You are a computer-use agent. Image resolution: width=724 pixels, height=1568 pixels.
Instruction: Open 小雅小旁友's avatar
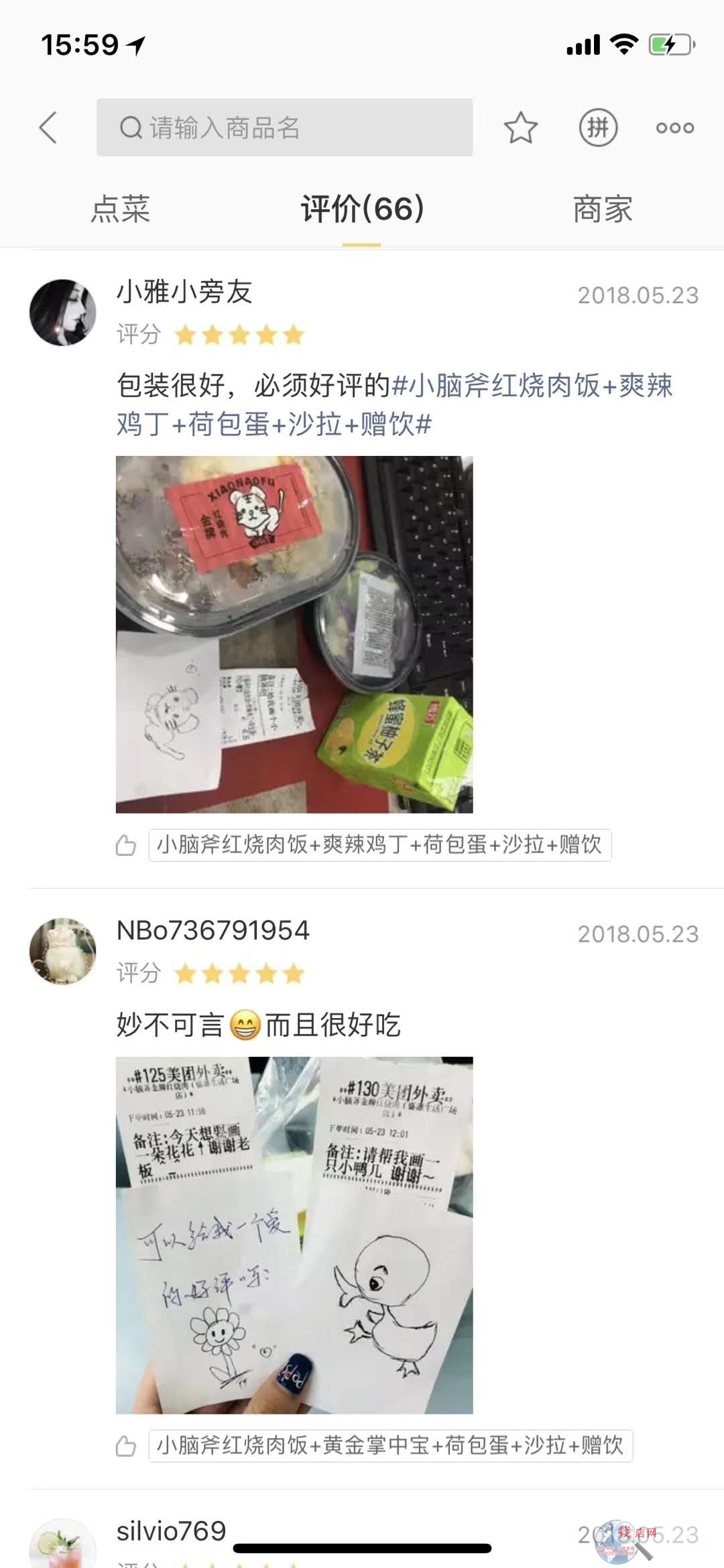[x=63, y=313]
